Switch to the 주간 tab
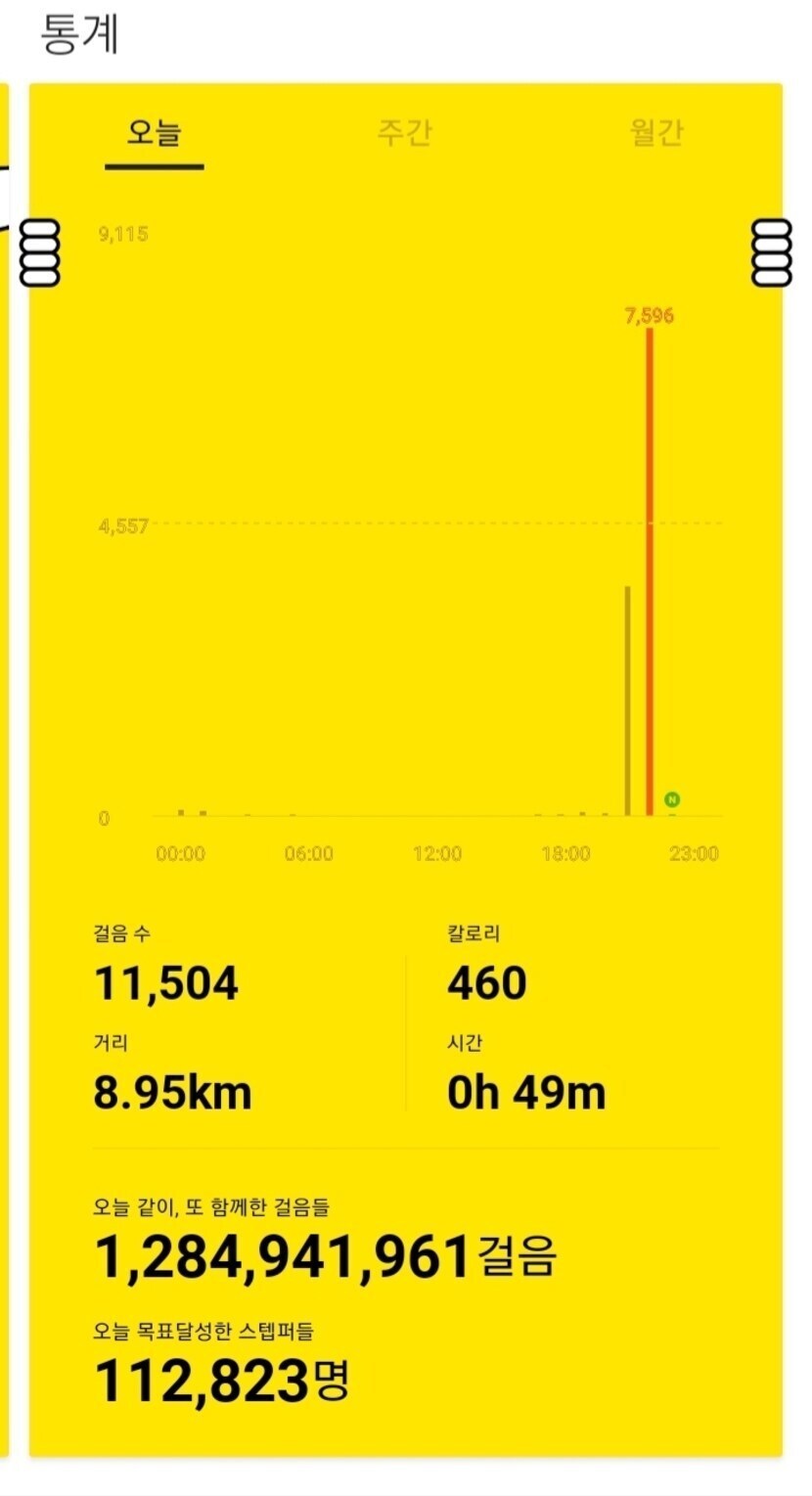The width and height of the screenshot is (812, 1496). tap(405, 133)
